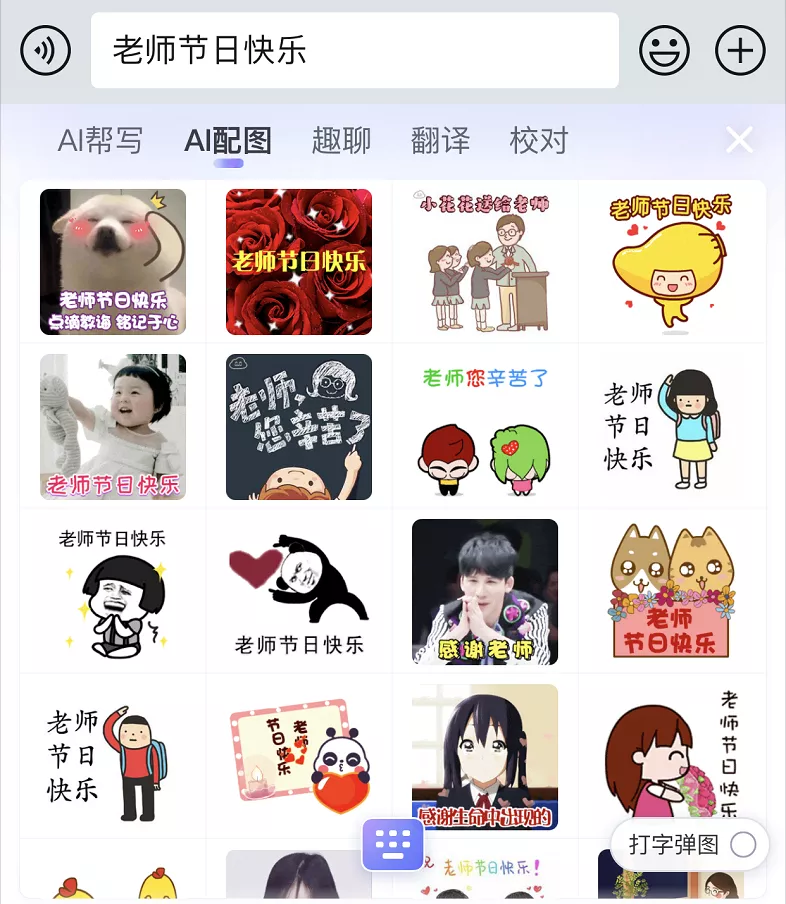The width and height of the screenshot is (786, 904).
Task: Choose the two cats 老师节日快乐 sticker
Action: (672, 592)
